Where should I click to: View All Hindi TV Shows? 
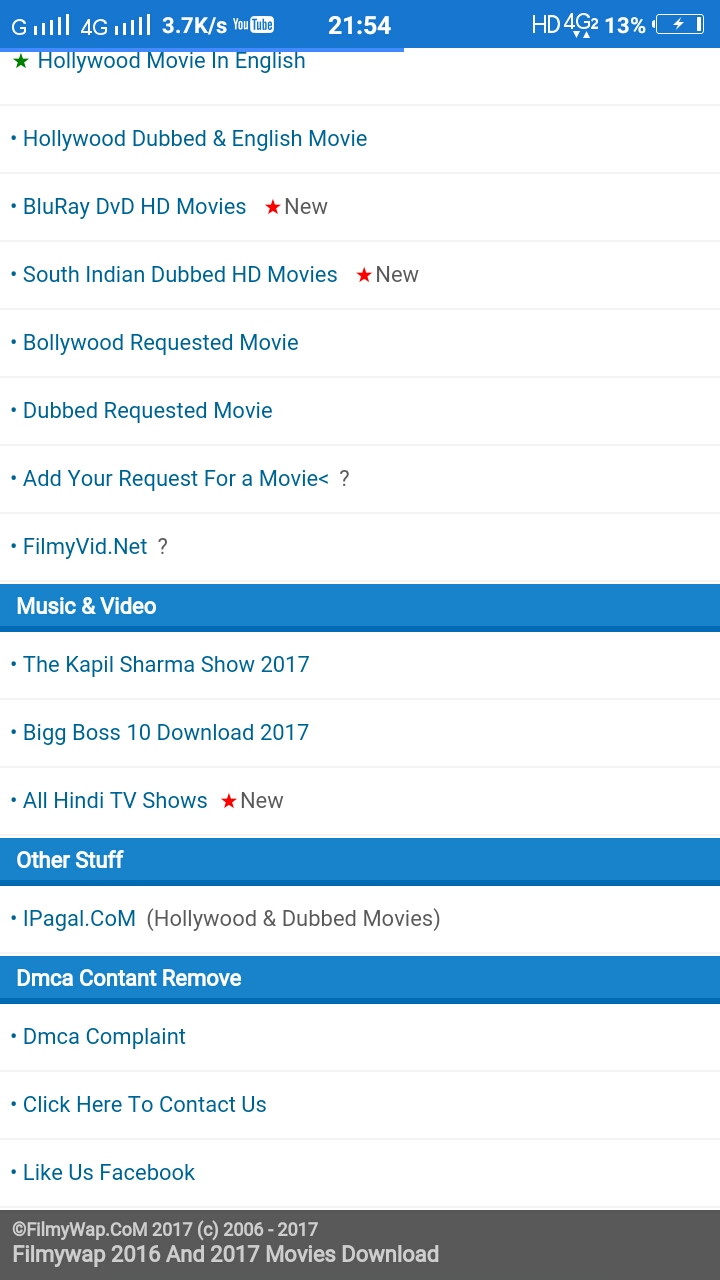115,801
